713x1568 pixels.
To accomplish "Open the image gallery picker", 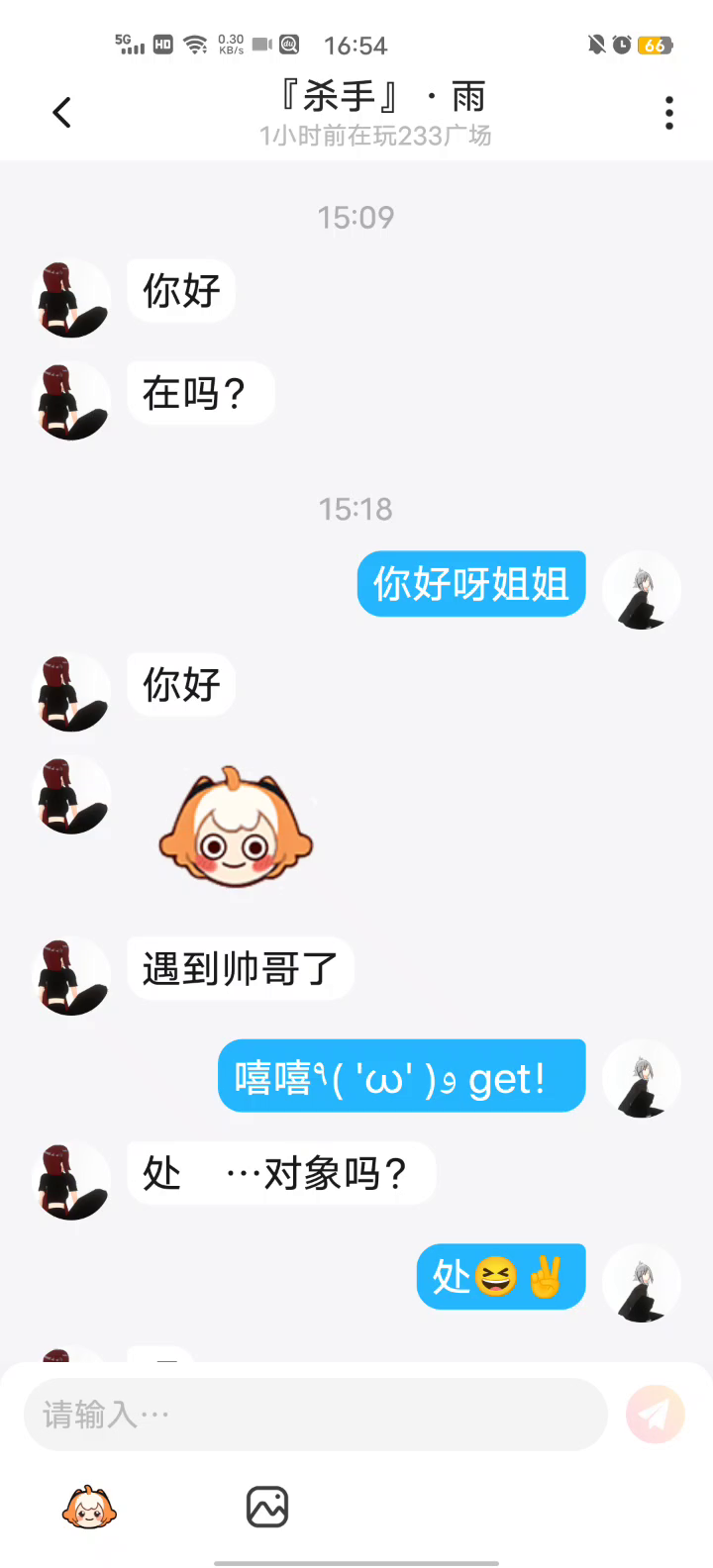I will (x=267, y=1508).
